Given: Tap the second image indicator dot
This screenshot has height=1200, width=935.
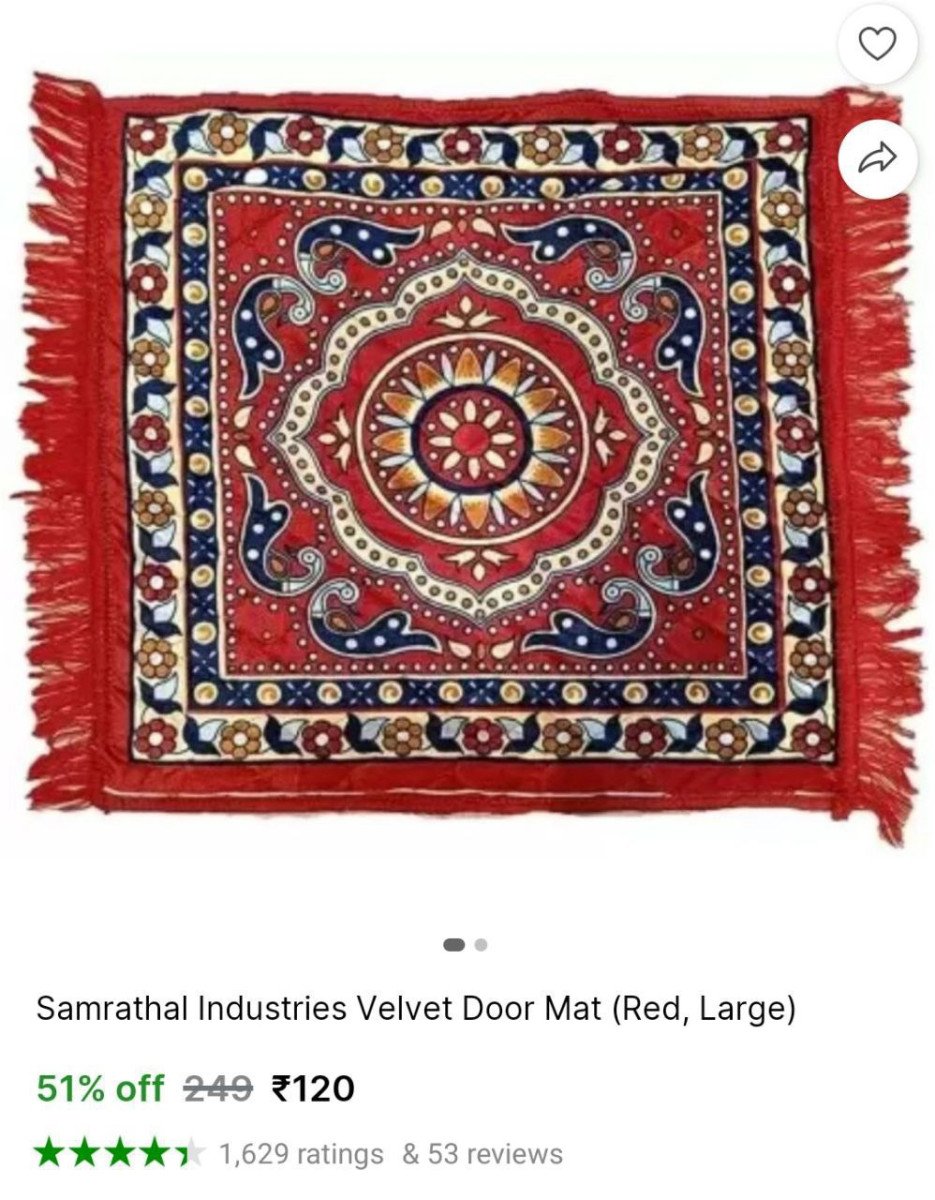Looking at the screenshot, I should point(481,944).
